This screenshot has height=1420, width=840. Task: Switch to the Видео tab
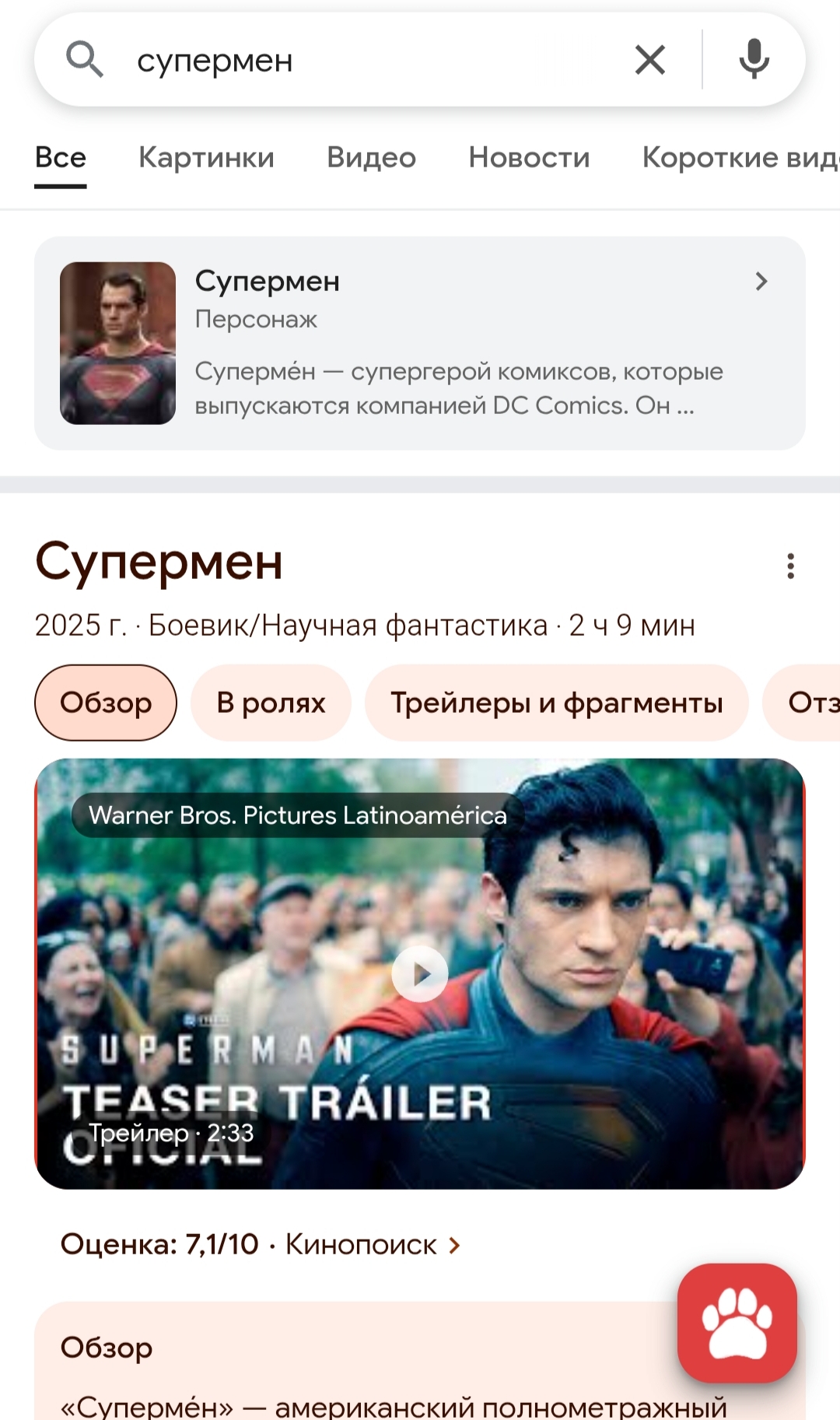[x=371, y=158]
